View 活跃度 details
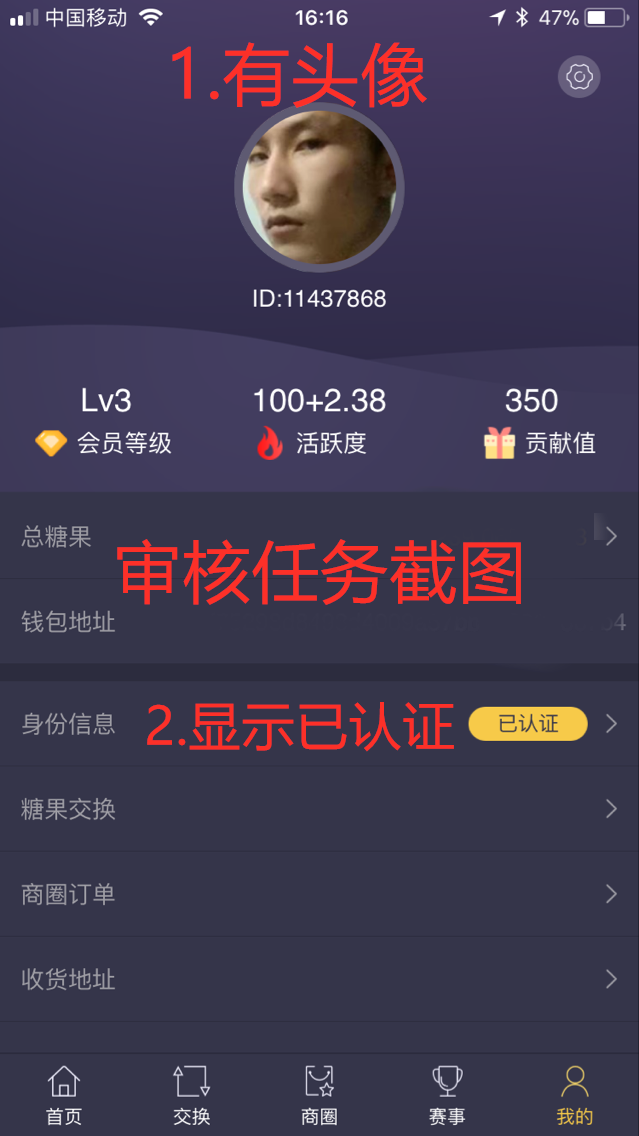Screen dimensions: 639x1136 coord(319,421)
